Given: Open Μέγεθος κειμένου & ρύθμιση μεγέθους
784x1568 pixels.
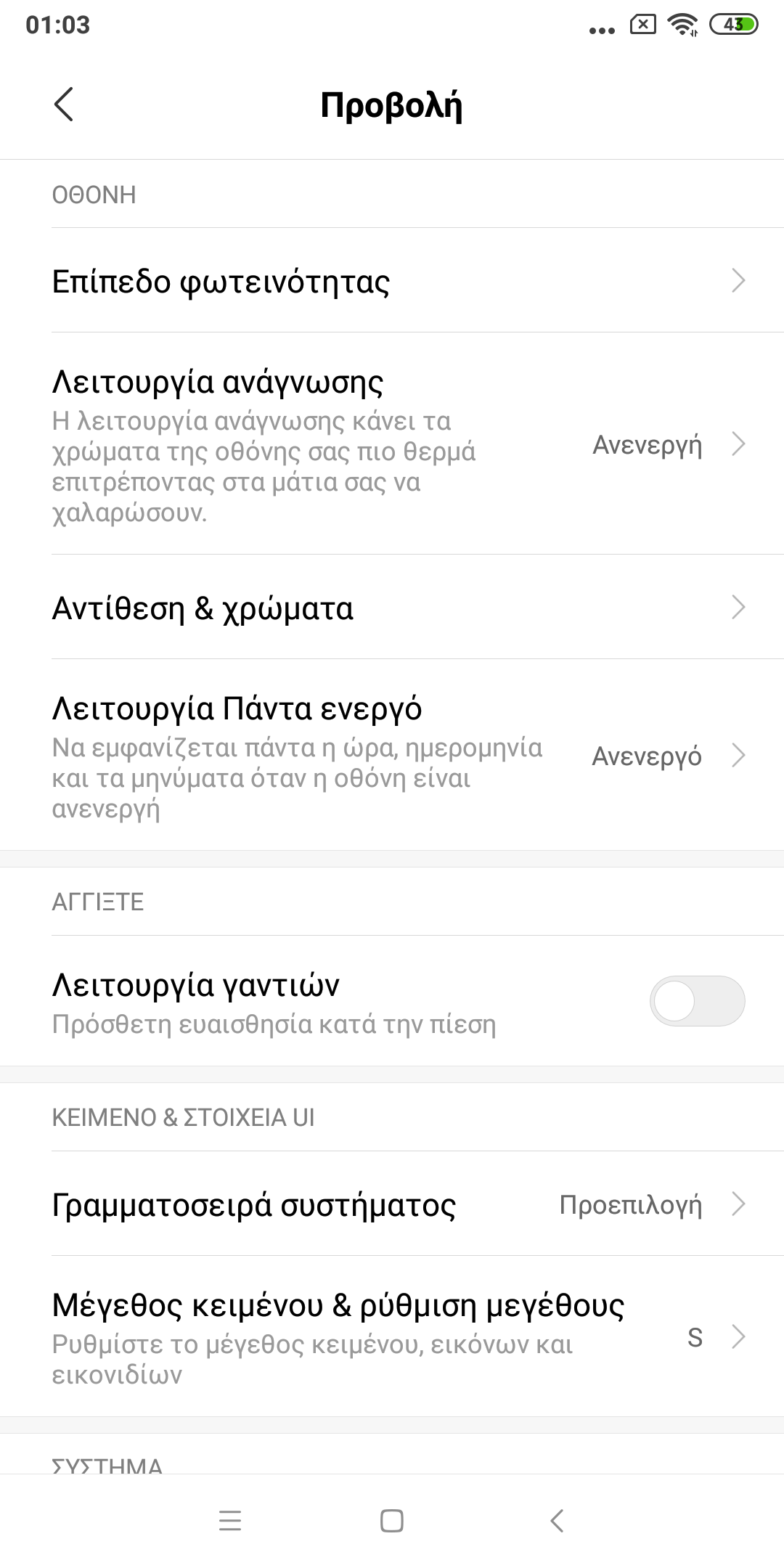Looking at the screenshot, I should coord(392,1336).
